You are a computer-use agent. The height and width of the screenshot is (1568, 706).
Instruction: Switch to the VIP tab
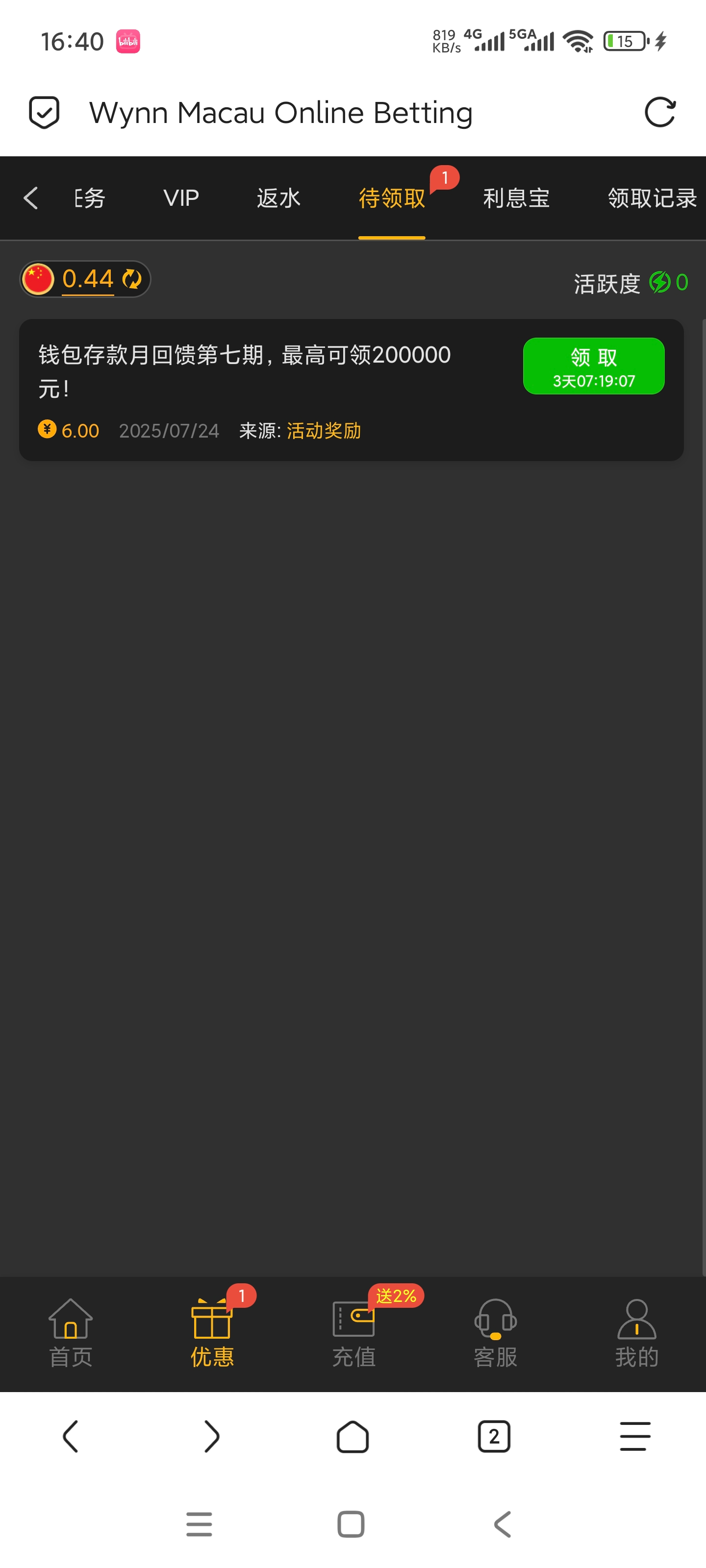(x=181, y=198)
